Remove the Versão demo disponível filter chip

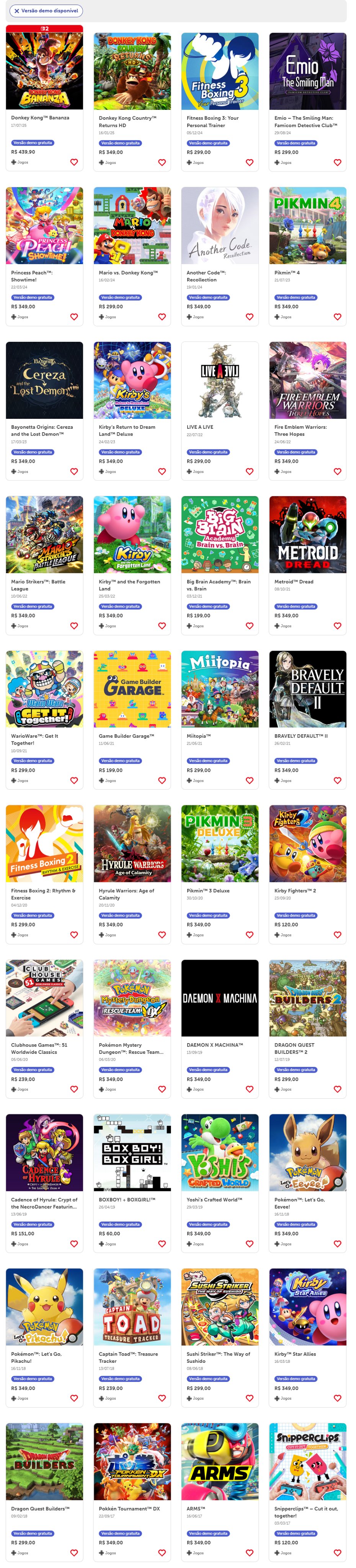[x=17, y=11]
